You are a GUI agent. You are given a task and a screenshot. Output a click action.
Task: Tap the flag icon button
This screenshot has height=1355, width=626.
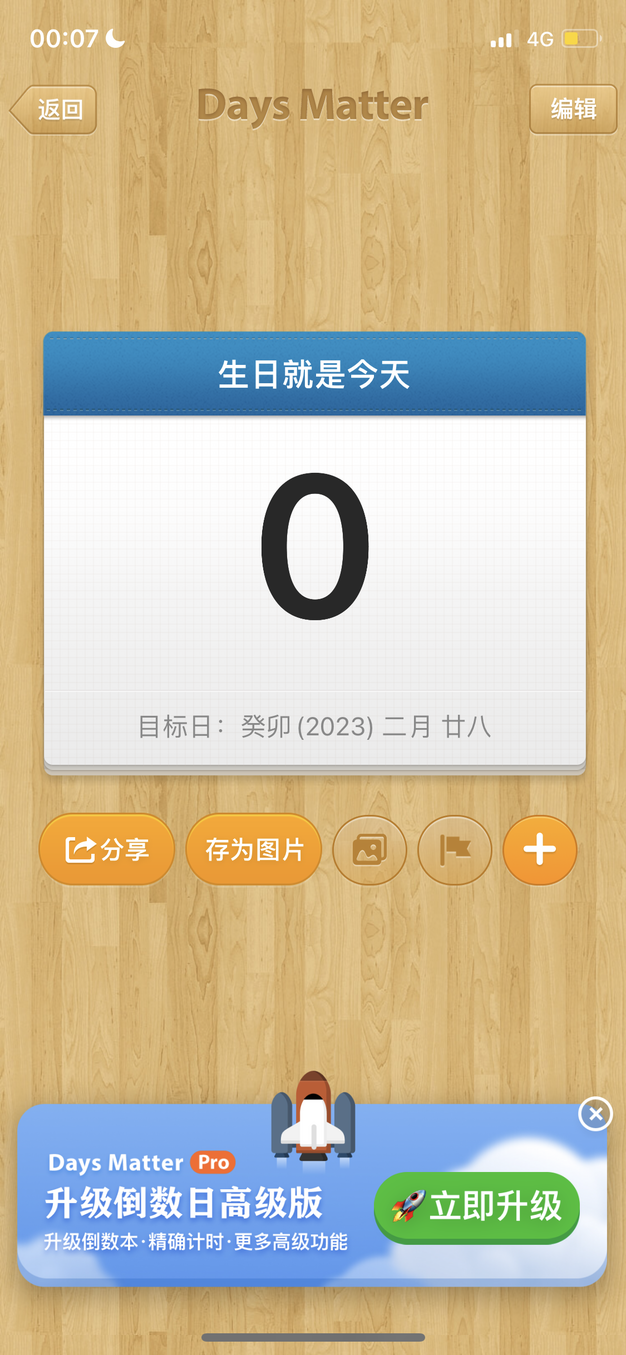pyautogui.click(x=455, y=850)
